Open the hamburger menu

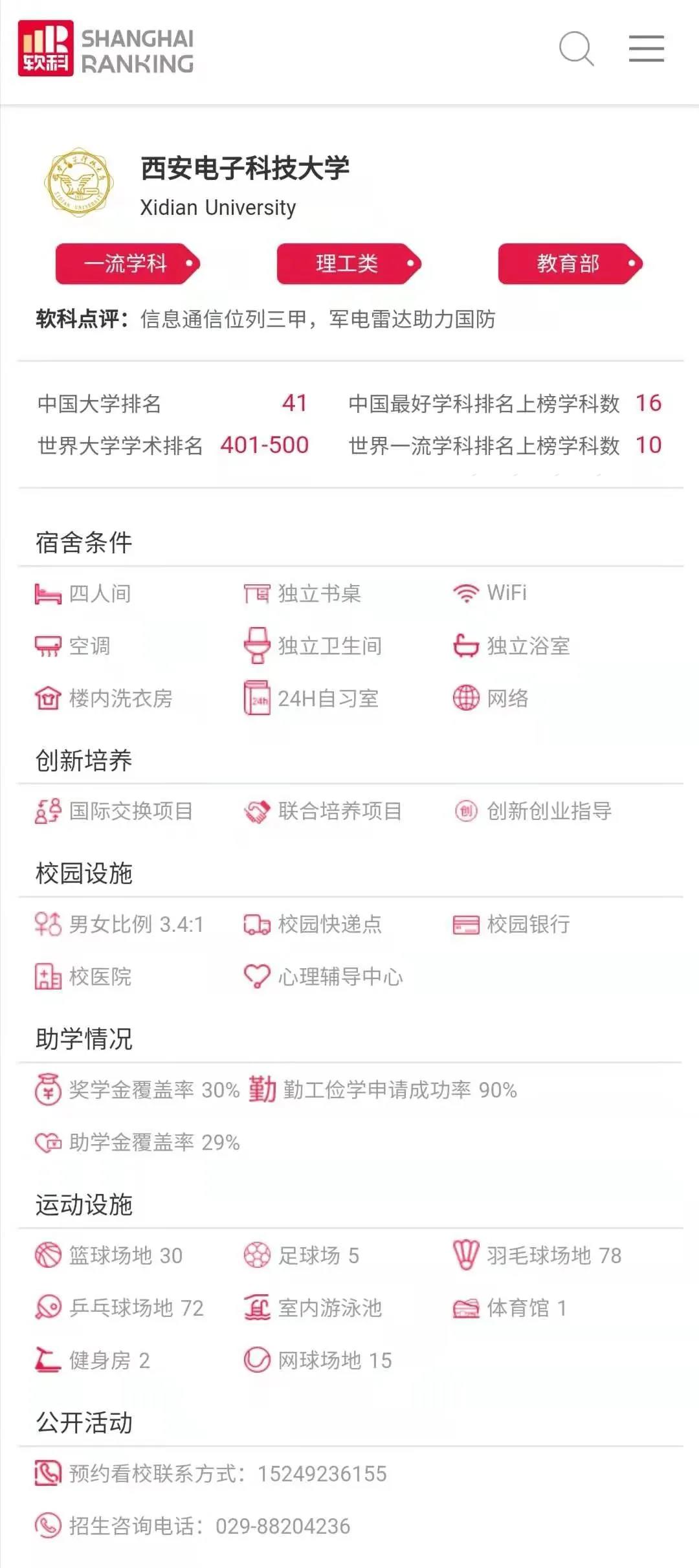[x=646, y=49]
